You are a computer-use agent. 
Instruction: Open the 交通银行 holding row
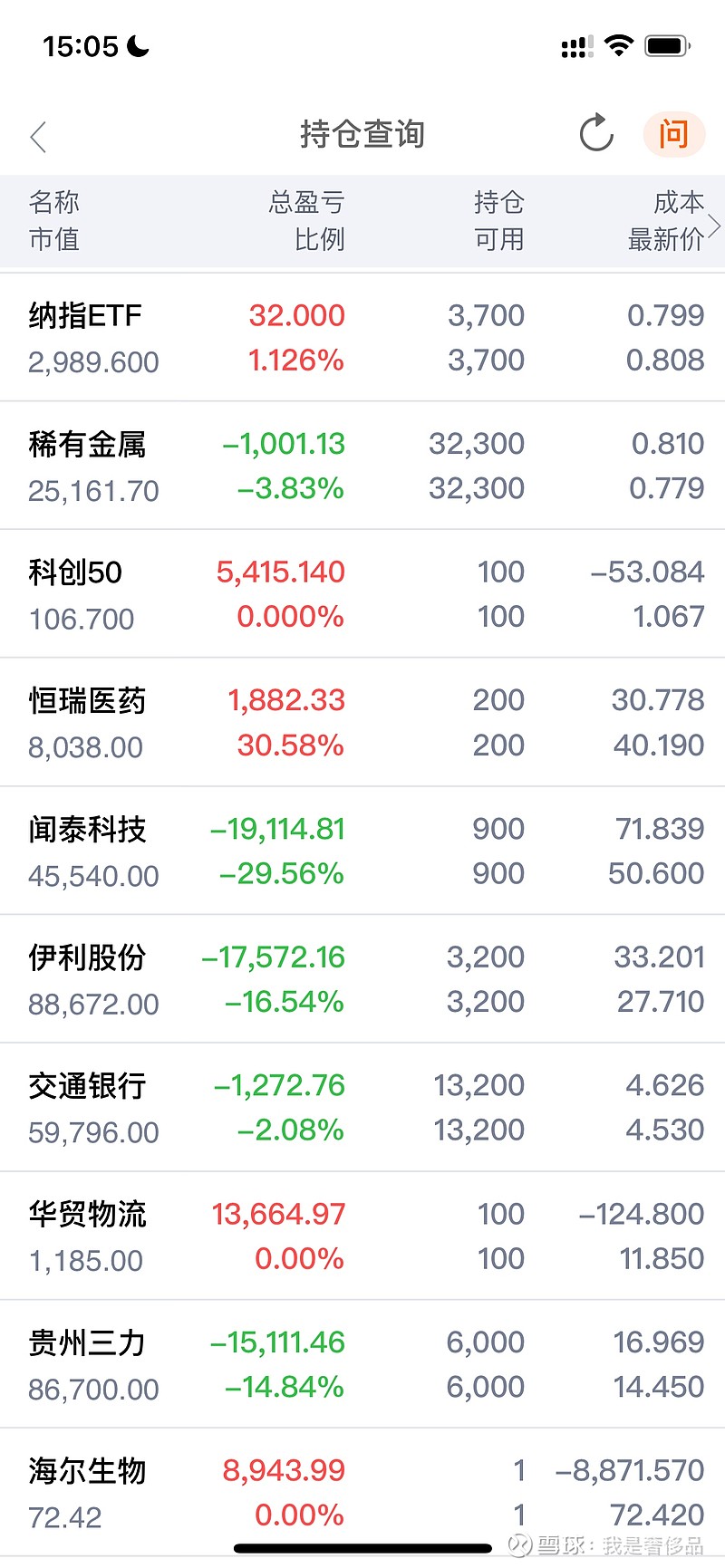point(362,1108)
